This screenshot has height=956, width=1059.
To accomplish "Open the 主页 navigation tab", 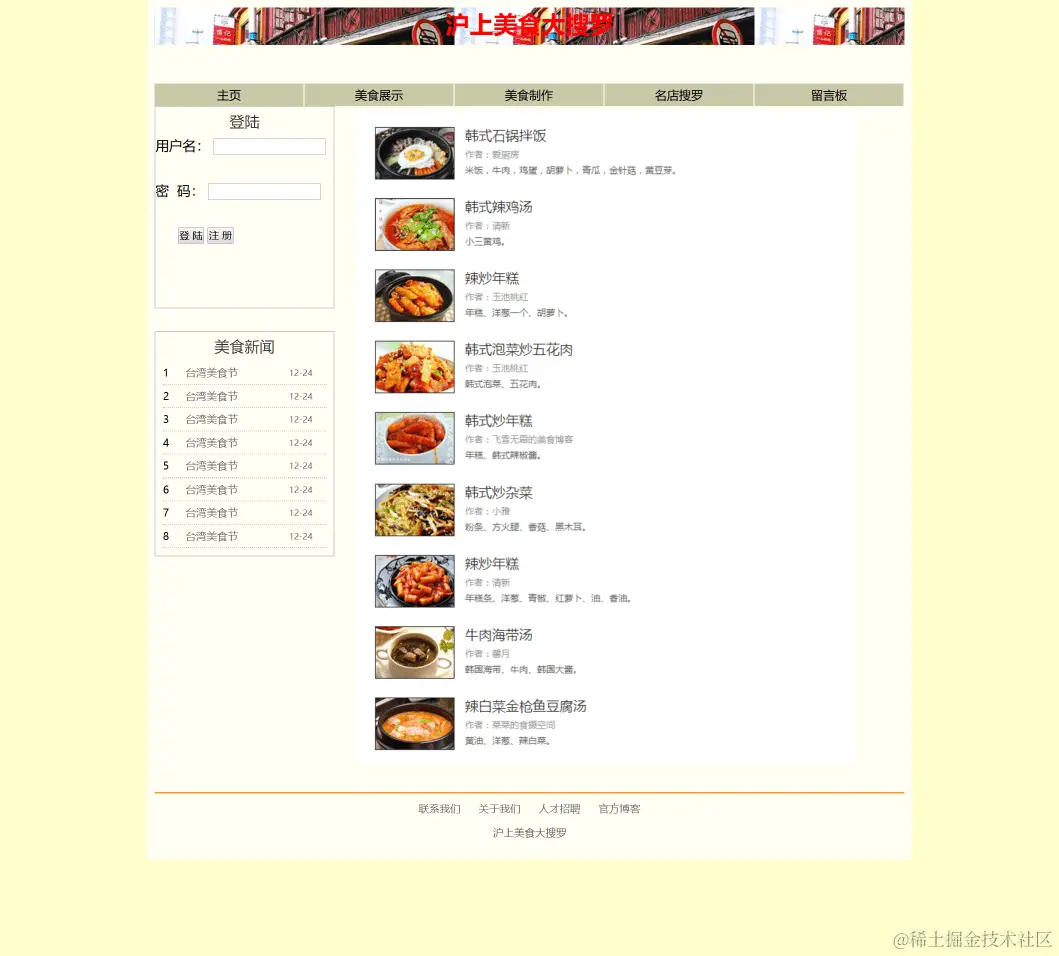I will [x=229, y=96].
